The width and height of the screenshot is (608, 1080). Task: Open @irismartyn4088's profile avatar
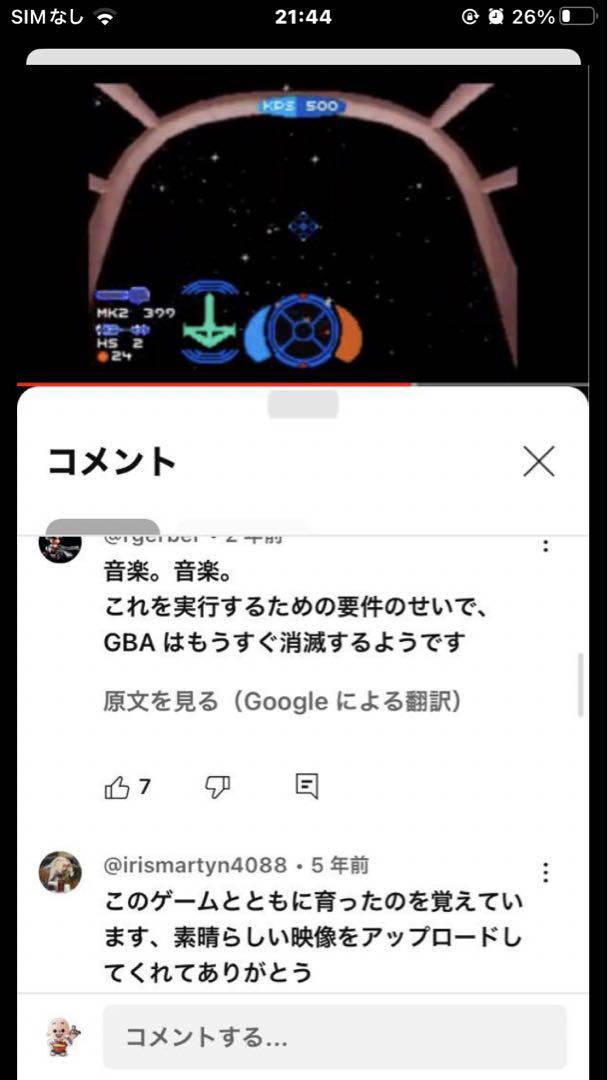pyautogui.click(x=60, y=872)
